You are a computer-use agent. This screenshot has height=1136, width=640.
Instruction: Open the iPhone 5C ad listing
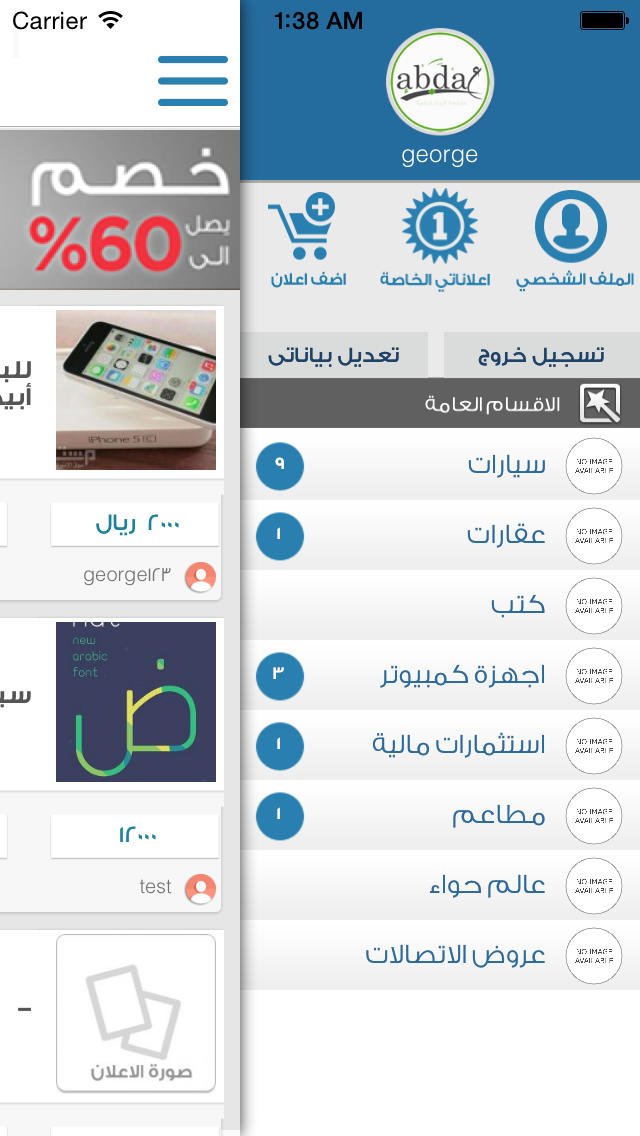112,391
